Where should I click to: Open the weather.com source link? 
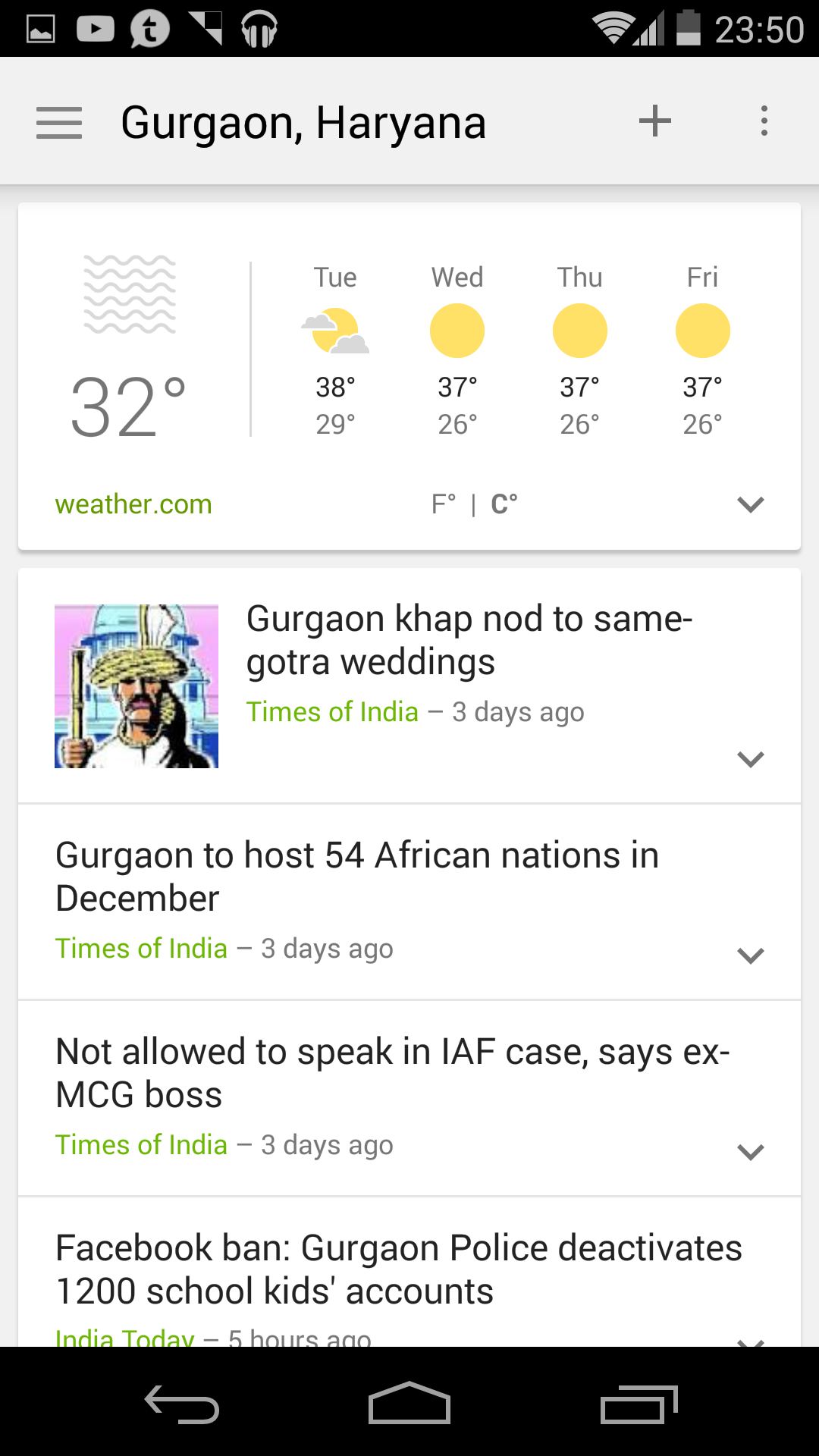[133, 504]
